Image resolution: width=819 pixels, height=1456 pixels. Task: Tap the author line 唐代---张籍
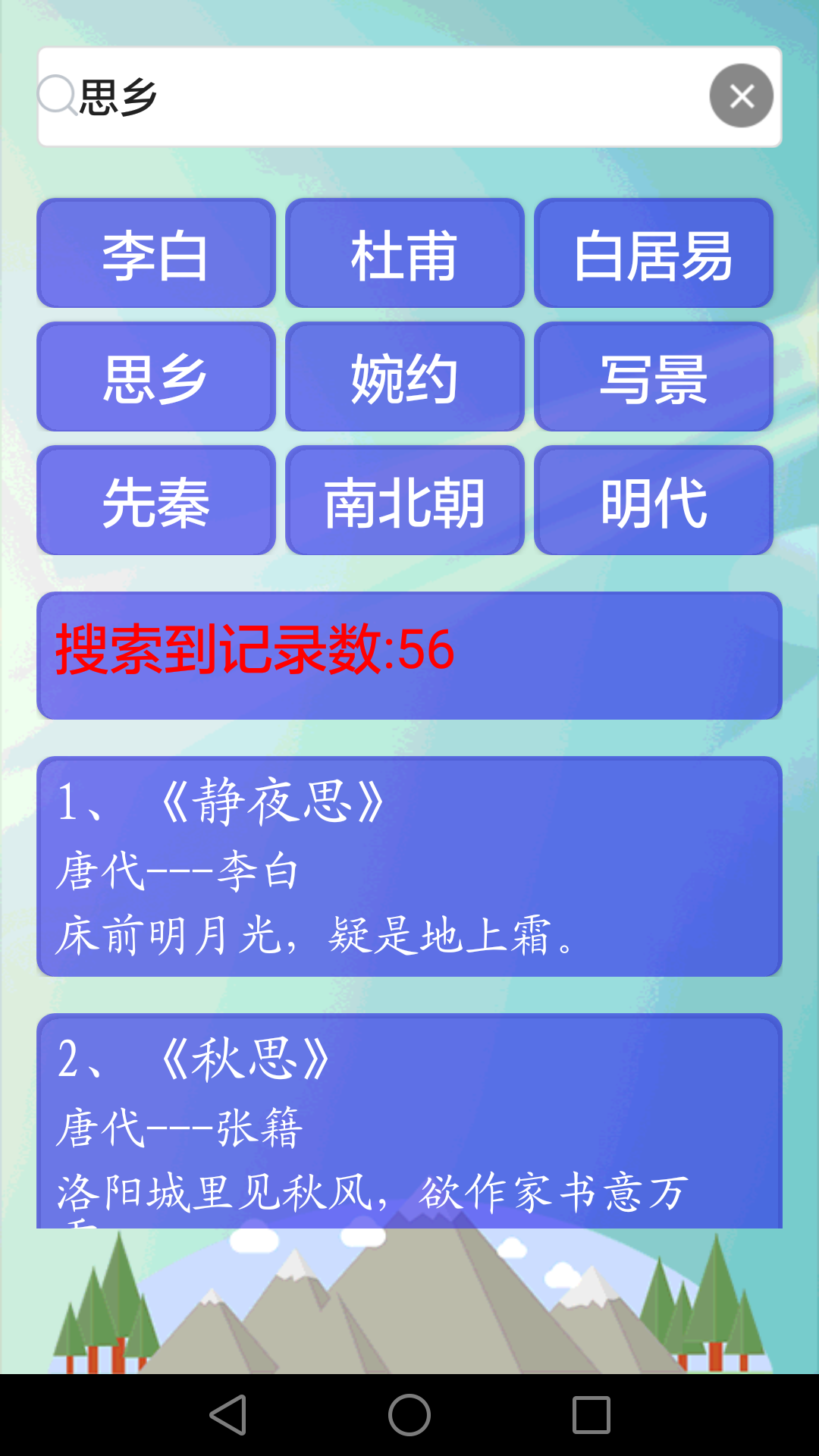(x=182, y=1131)
